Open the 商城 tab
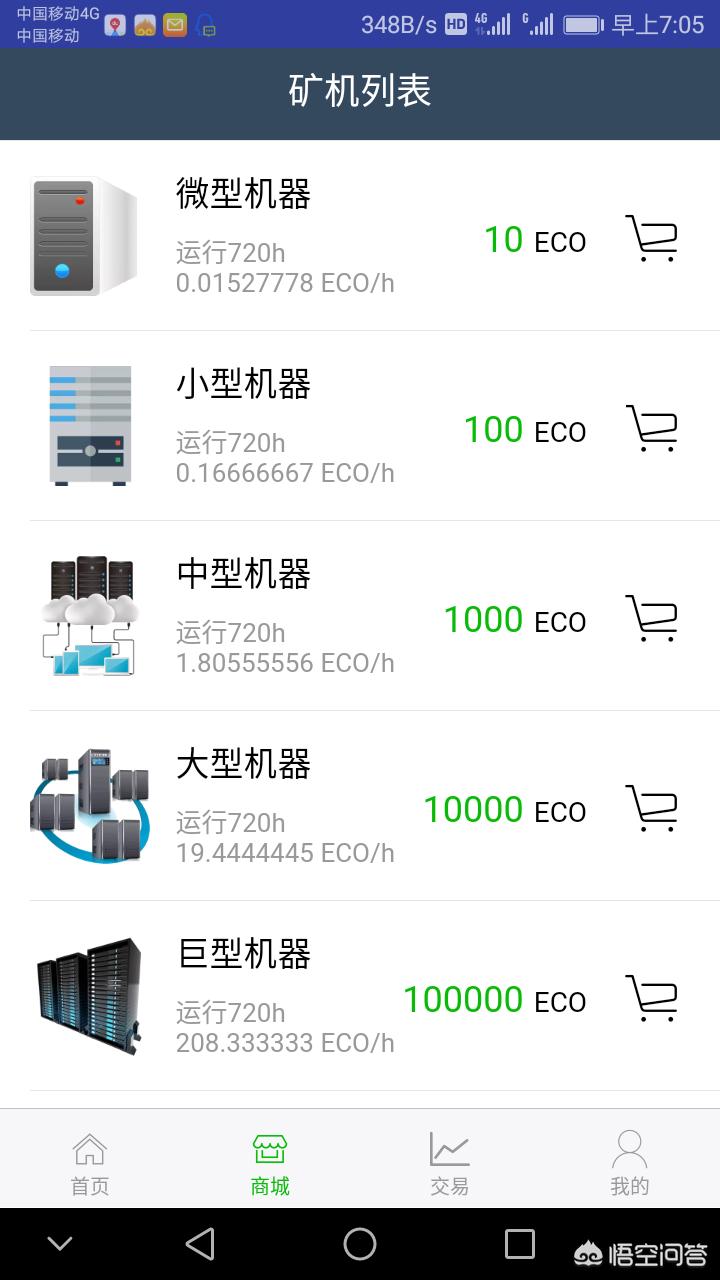720x1280 pixels. (x=270, y=1164)
